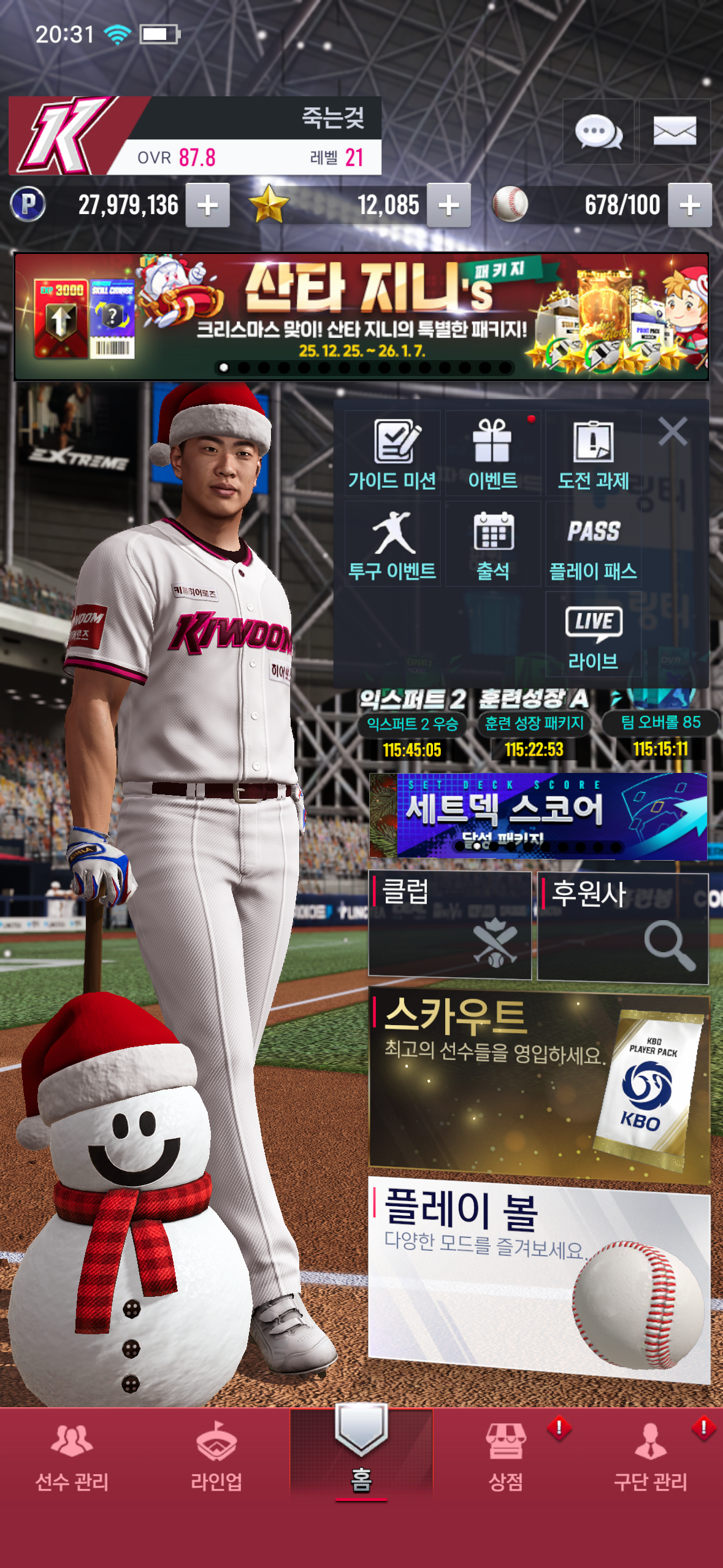Add more stars with the plus button
The width and height of the screenshot is (723, 1568).
click(449, 206)
